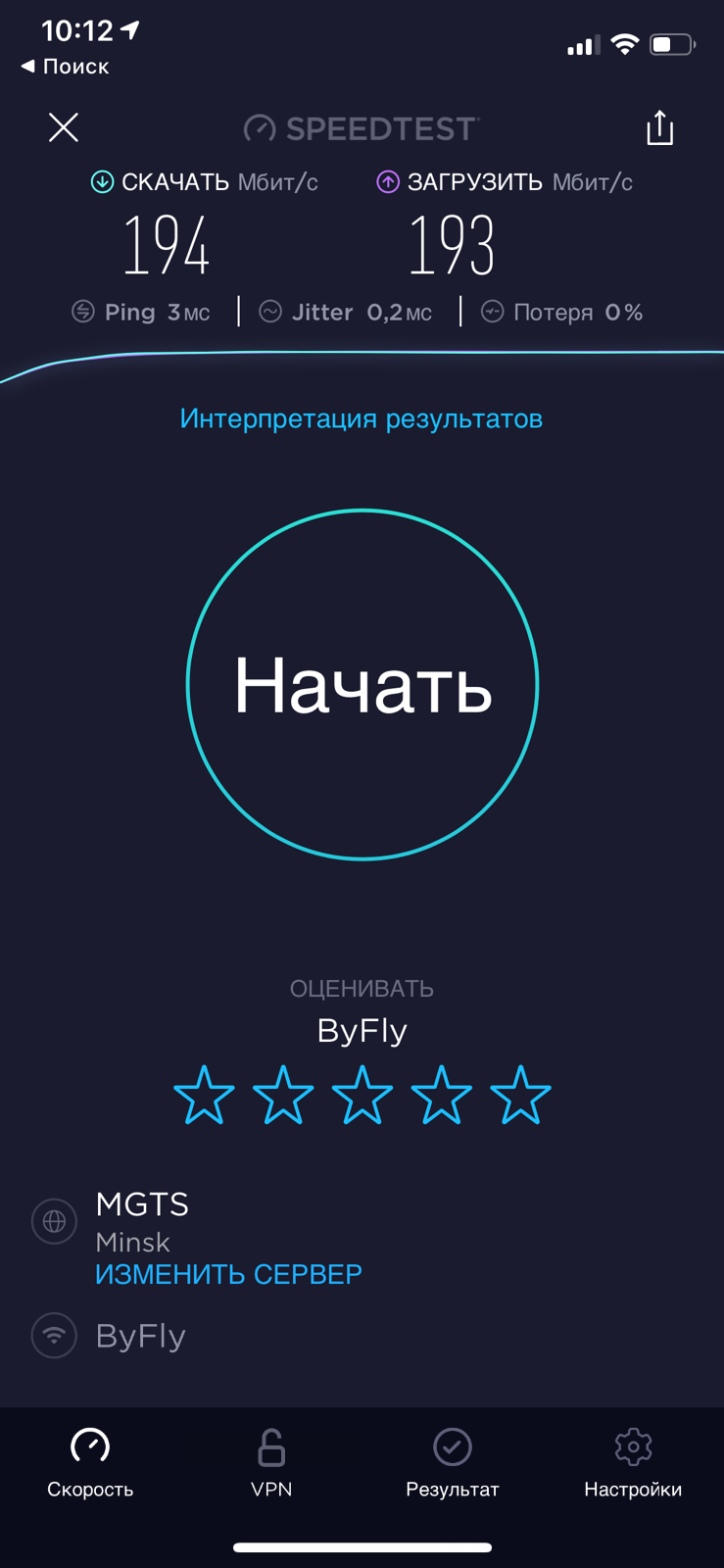Go to the Настройки tab
This screenshot has height=1568, width=724.
click(x=633, y=1462)
